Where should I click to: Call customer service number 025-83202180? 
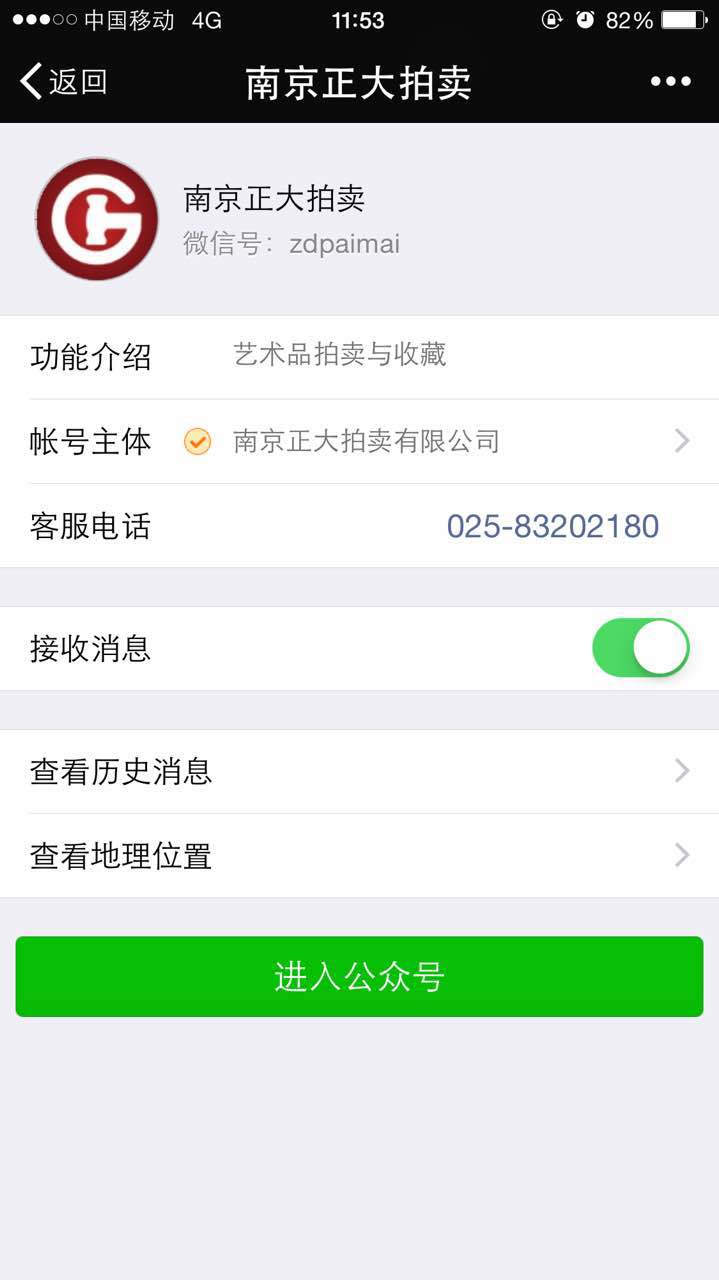point(552,526)
